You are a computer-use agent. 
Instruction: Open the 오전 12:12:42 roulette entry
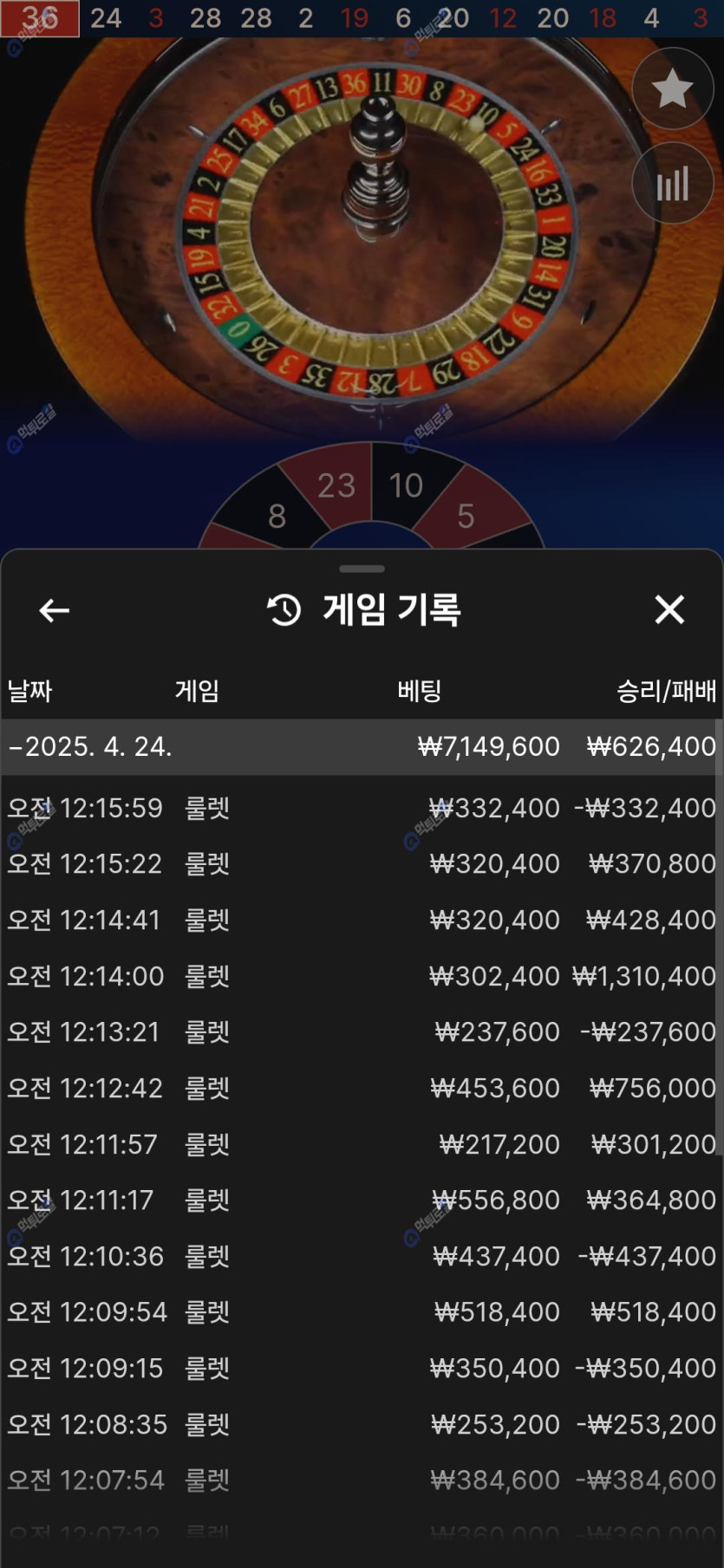point(361,1088)
